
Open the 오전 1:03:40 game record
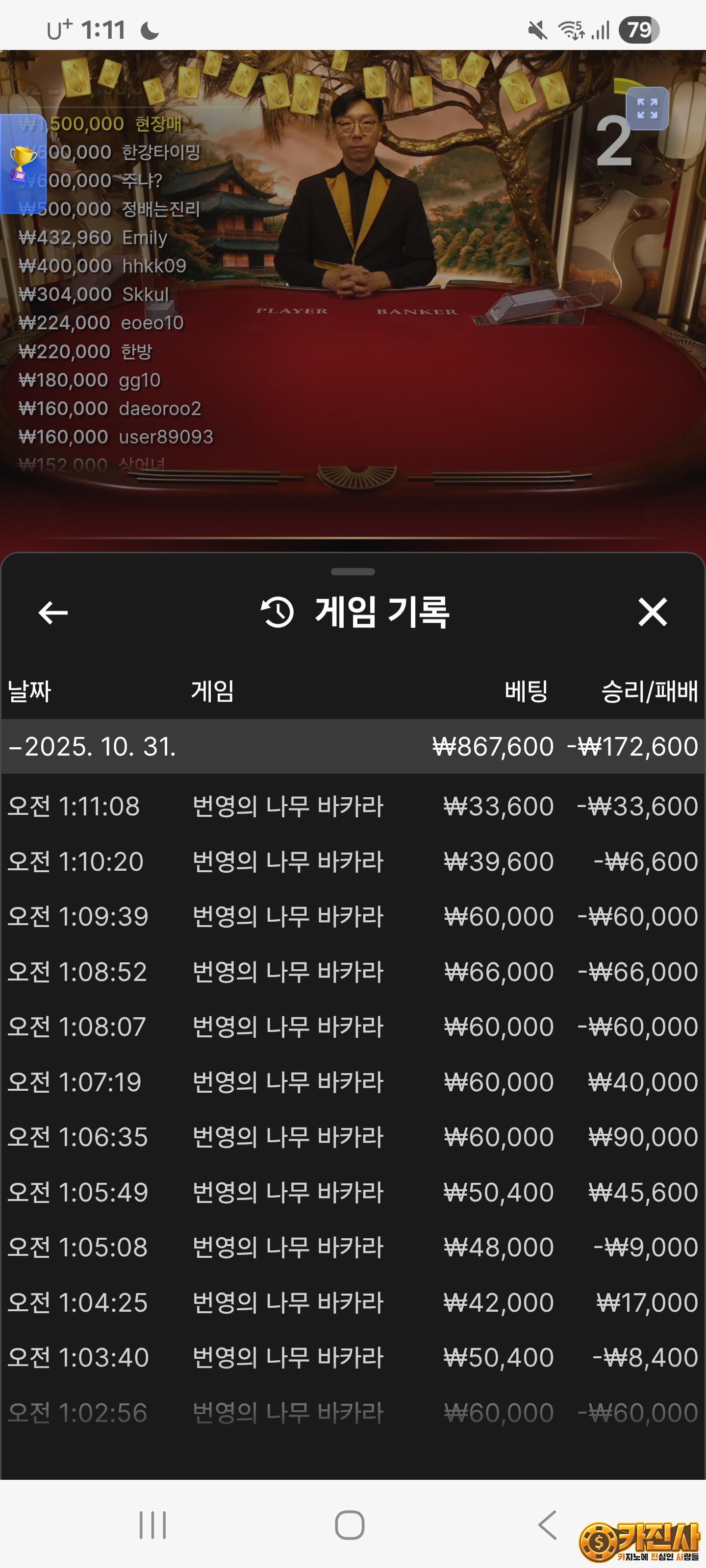(x=353, y=1357)
